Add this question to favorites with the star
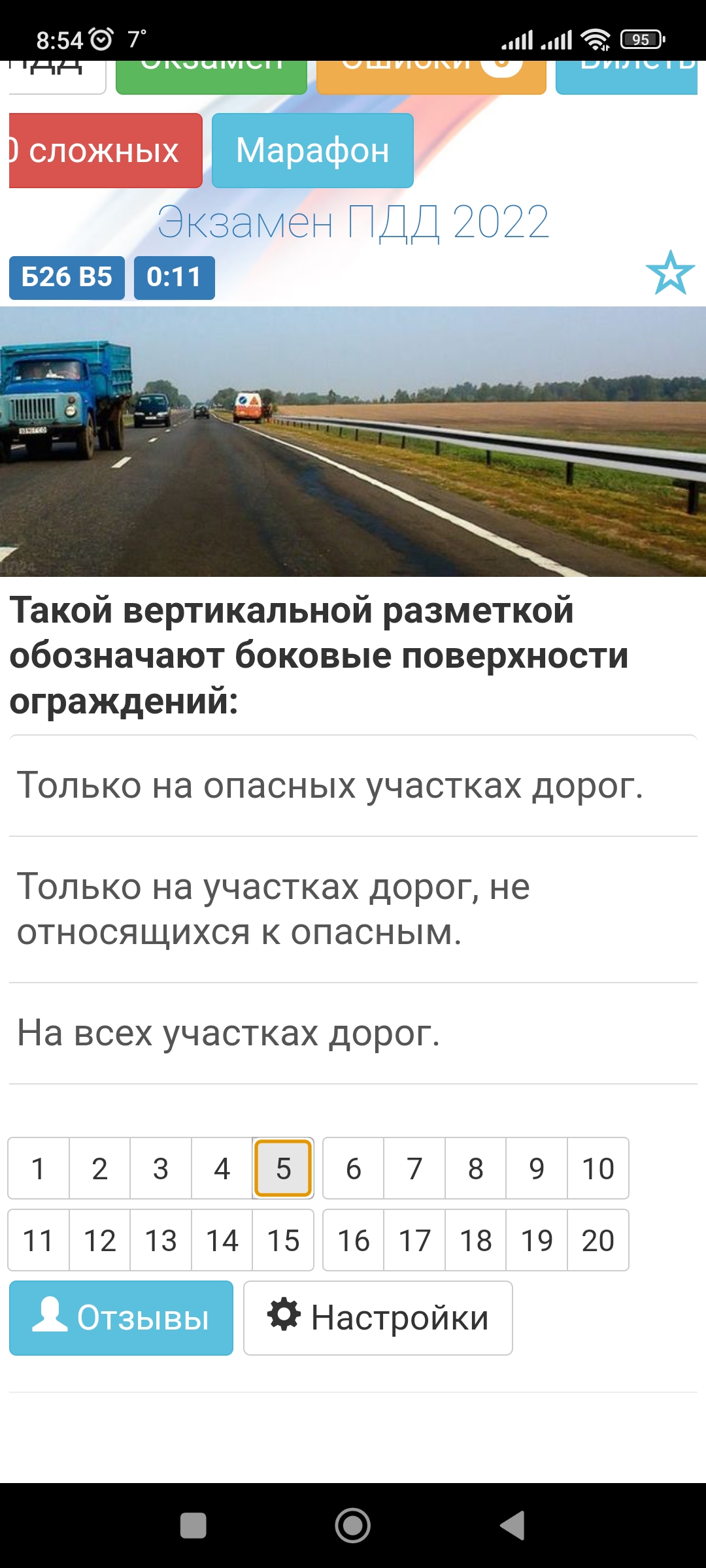Viewport: 706px width, 1568px height. (670, 273)
